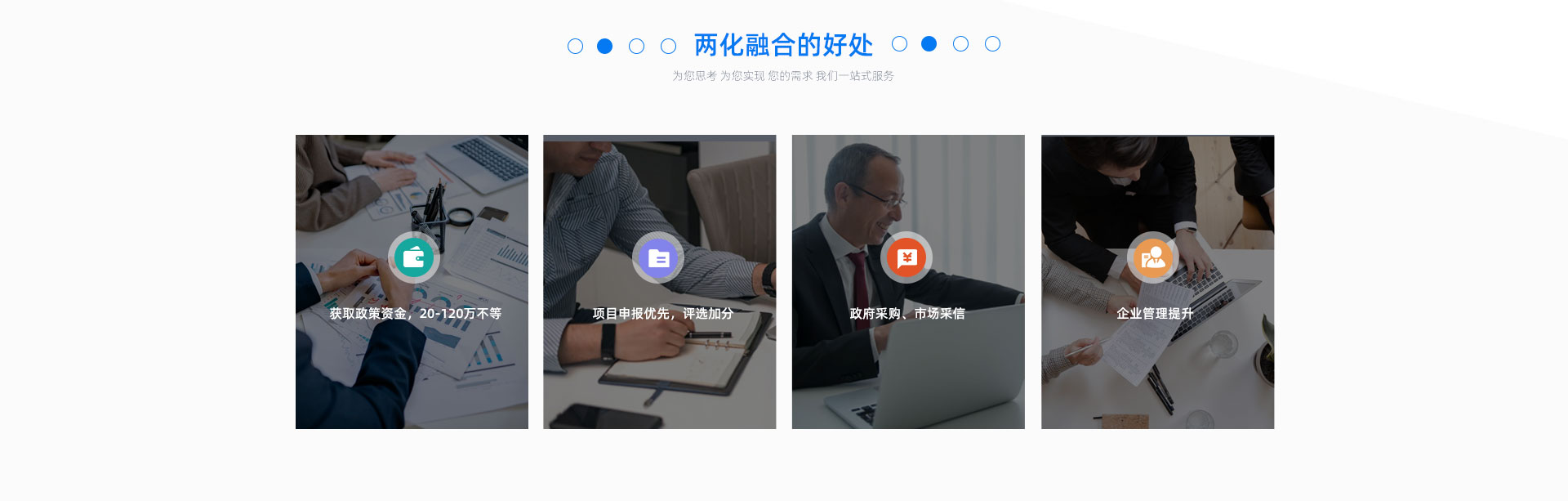Image resolution: width=1568 pixels, height=501 pixels.
Task: View the 企业管理提升 card
Action: click(x=1157, y=282)
